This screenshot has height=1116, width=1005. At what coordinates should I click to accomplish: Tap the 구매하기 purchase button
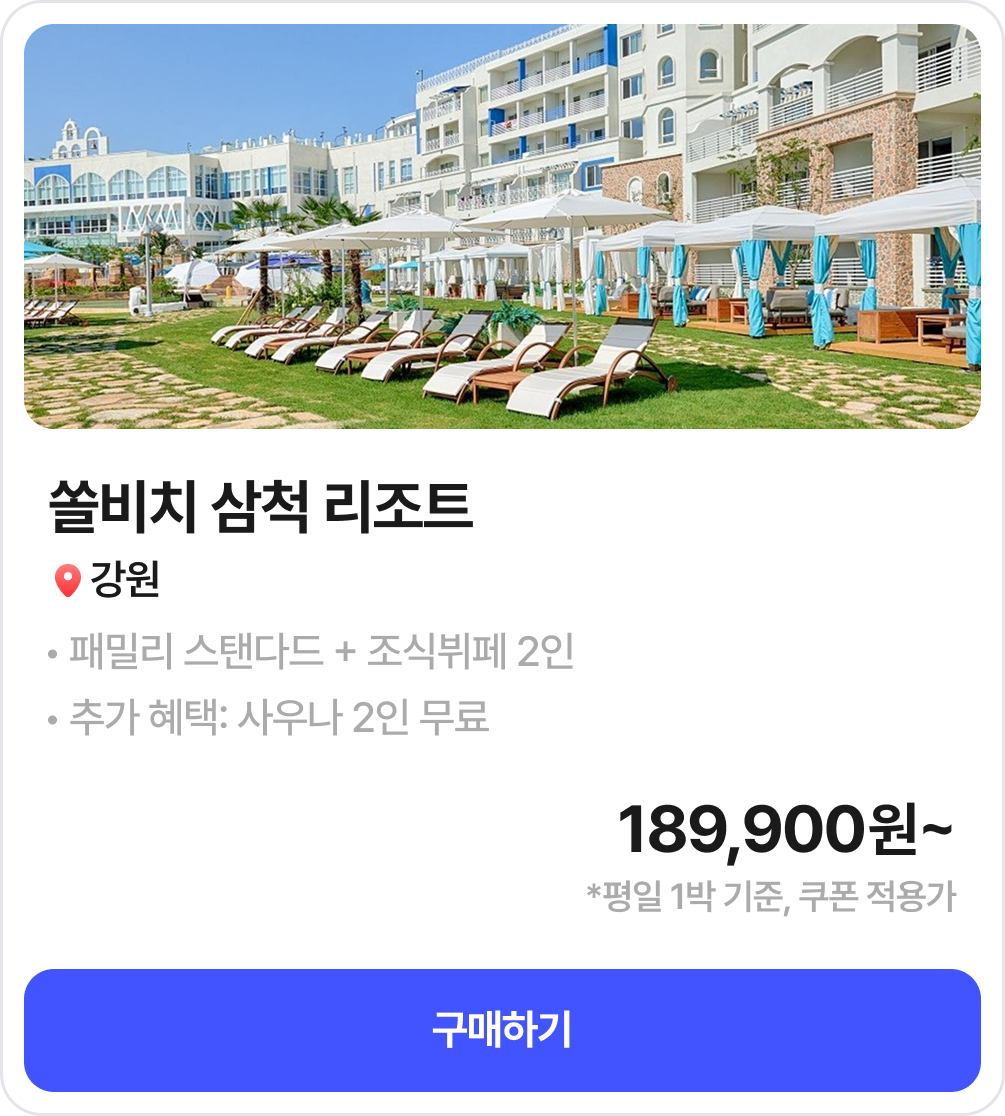coord(502,1030)
